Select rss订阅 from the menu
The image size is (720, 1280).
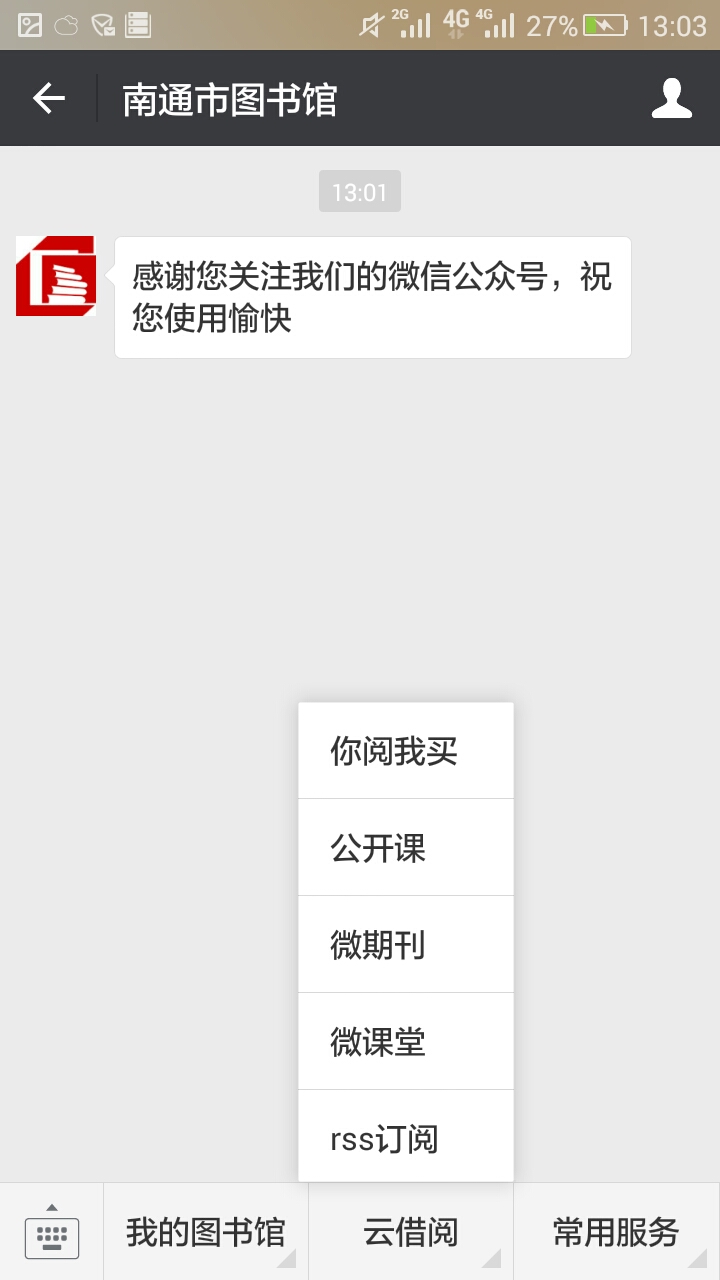pyautogui.click(x=406, y=1138)
